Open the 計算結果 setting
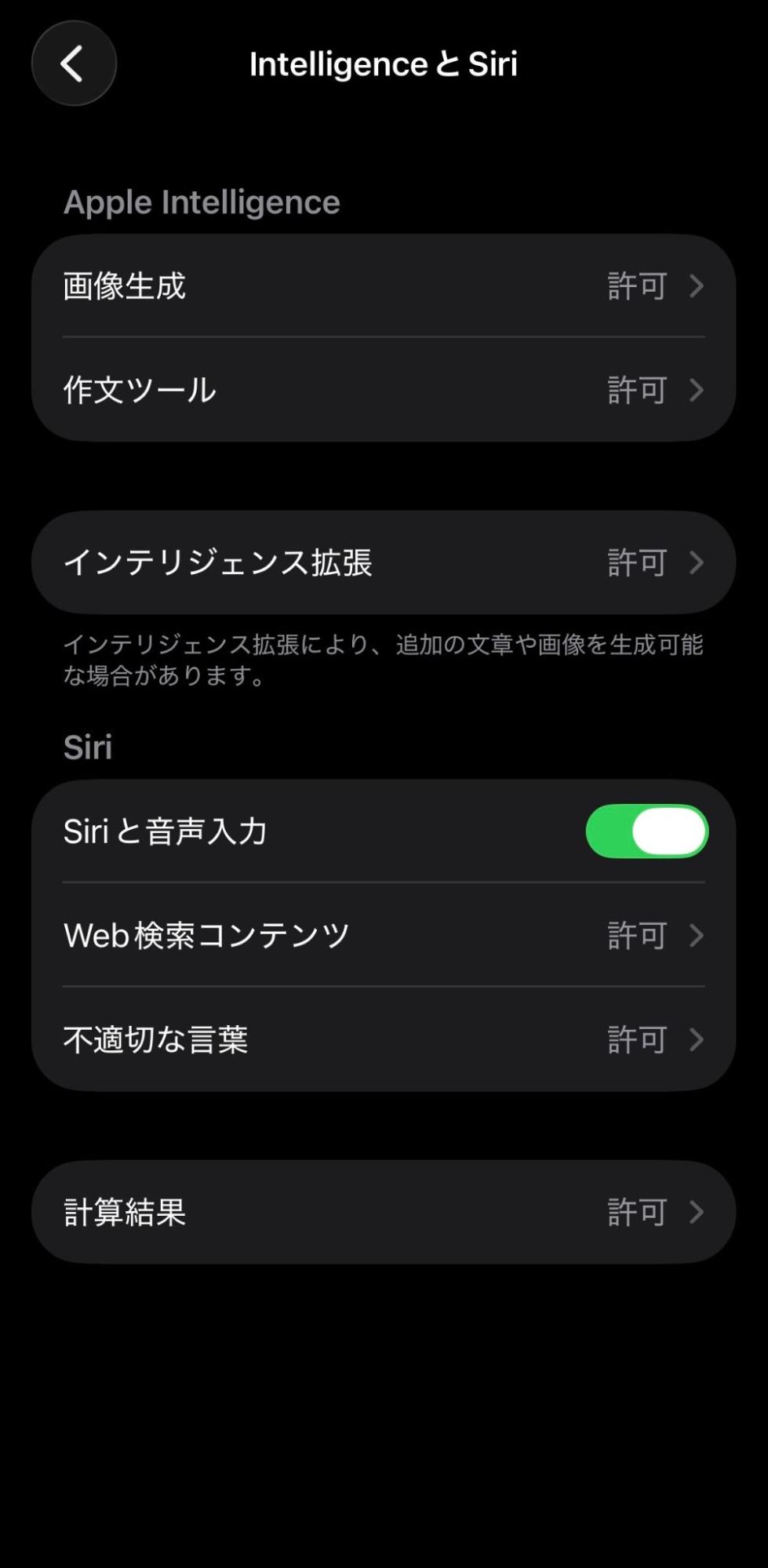768x1568 pixels. click(384, 1212)
